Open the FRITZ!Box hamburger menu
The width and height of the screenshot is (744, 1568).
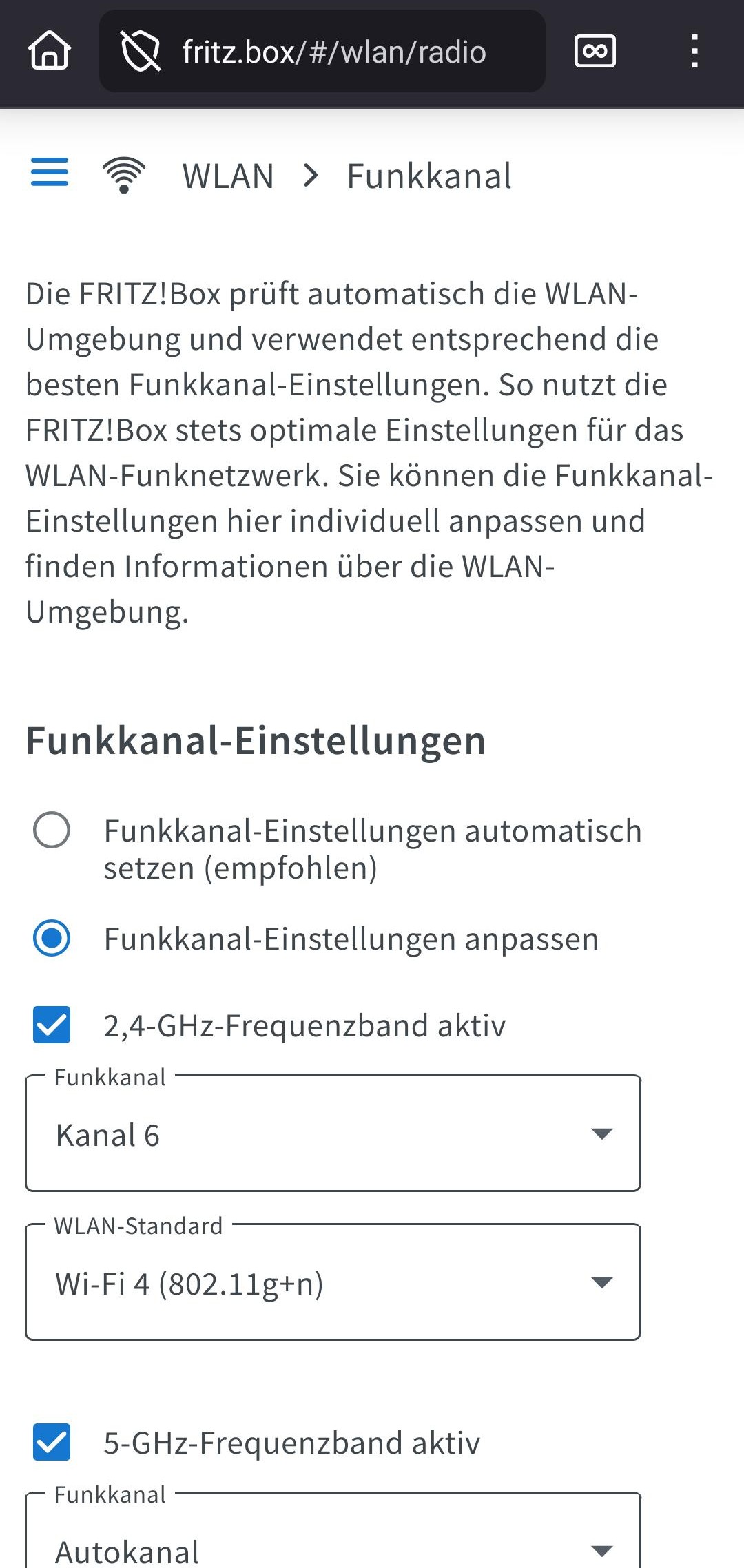(50, 172)
